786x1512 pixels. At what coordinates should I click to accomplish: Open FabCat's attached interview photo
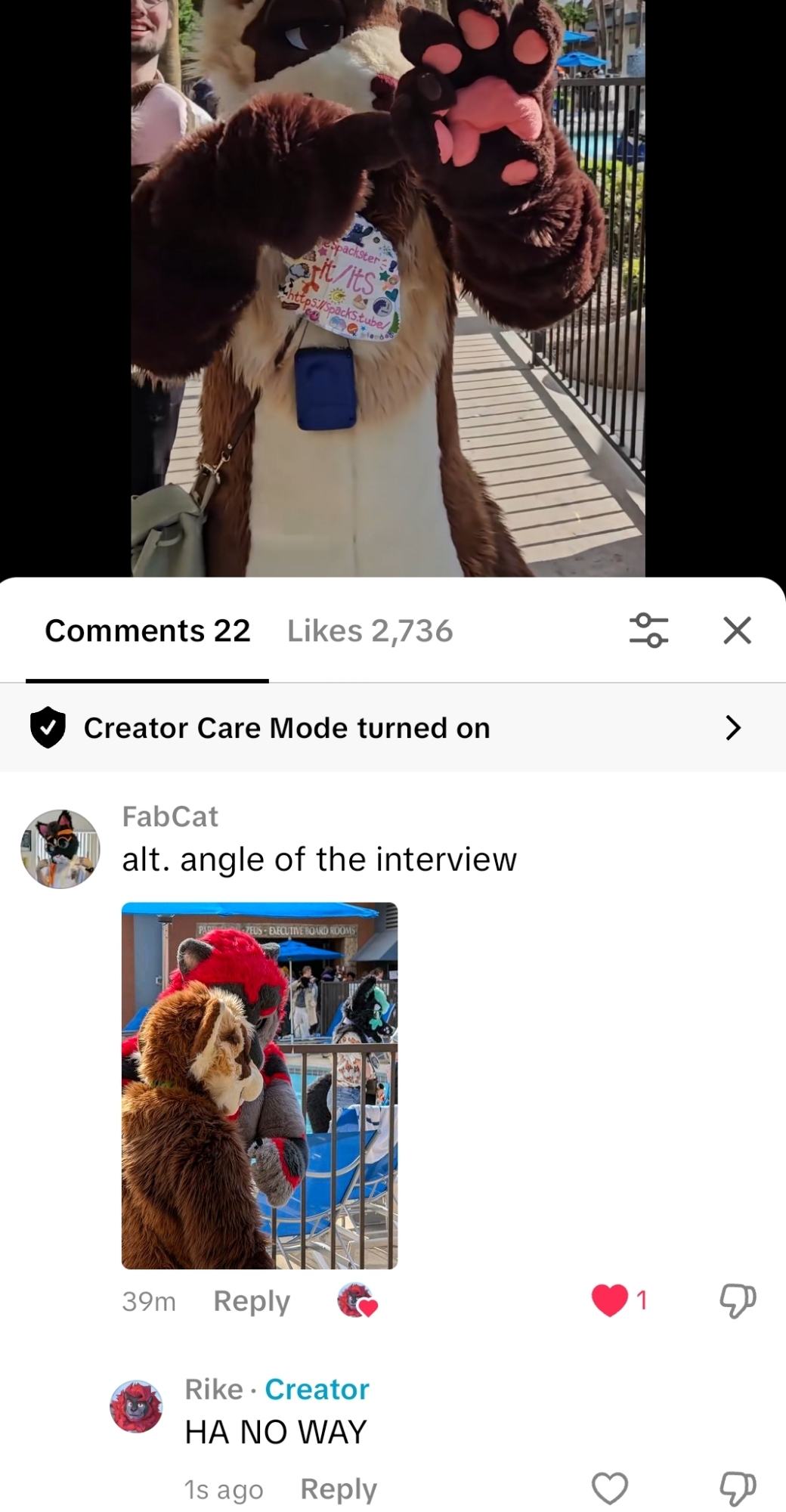tap(259, 1086)
